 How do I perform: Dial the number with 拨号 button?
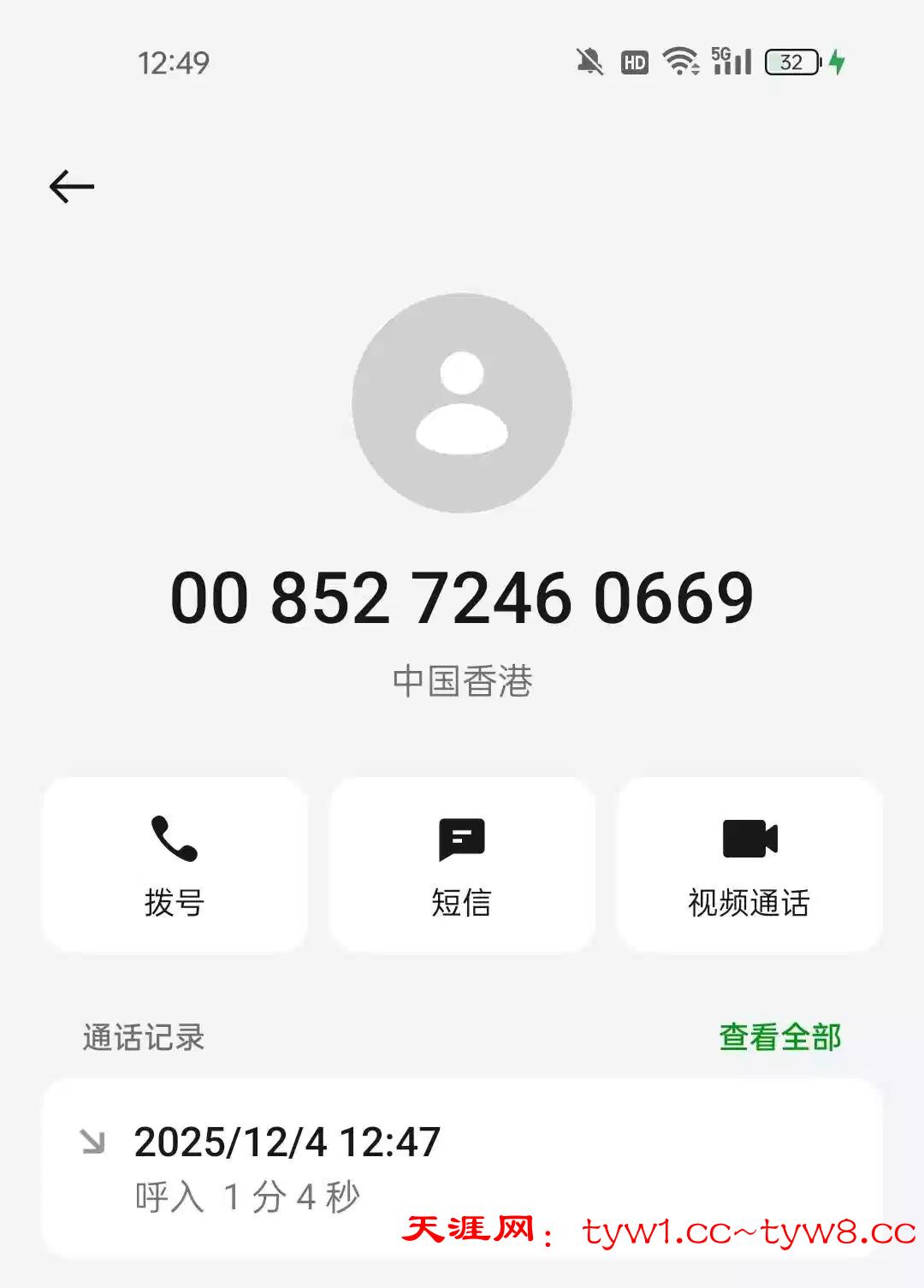tap(175, 864)
